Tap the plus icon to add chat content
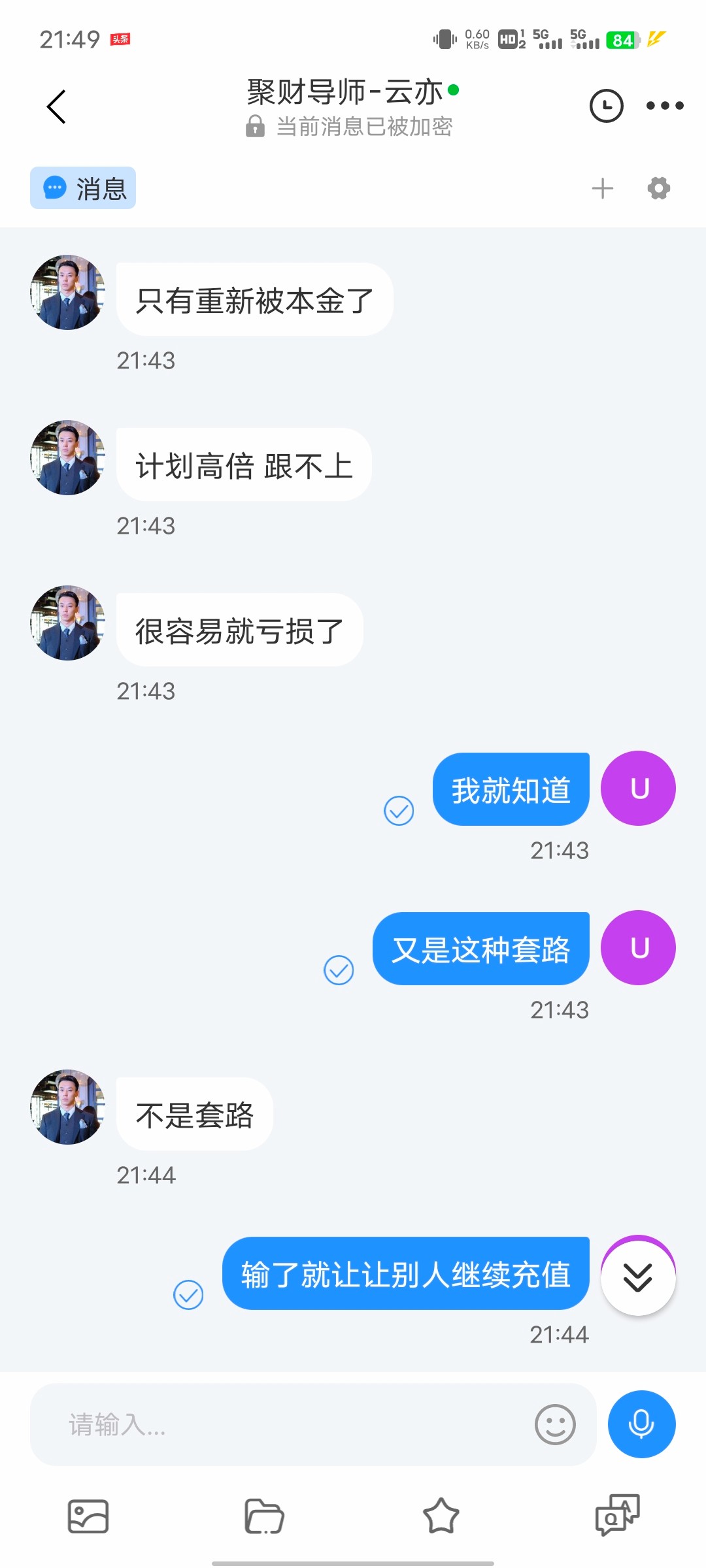The height and width of the screenshot is (1568, 706). (x=602, y=188)
